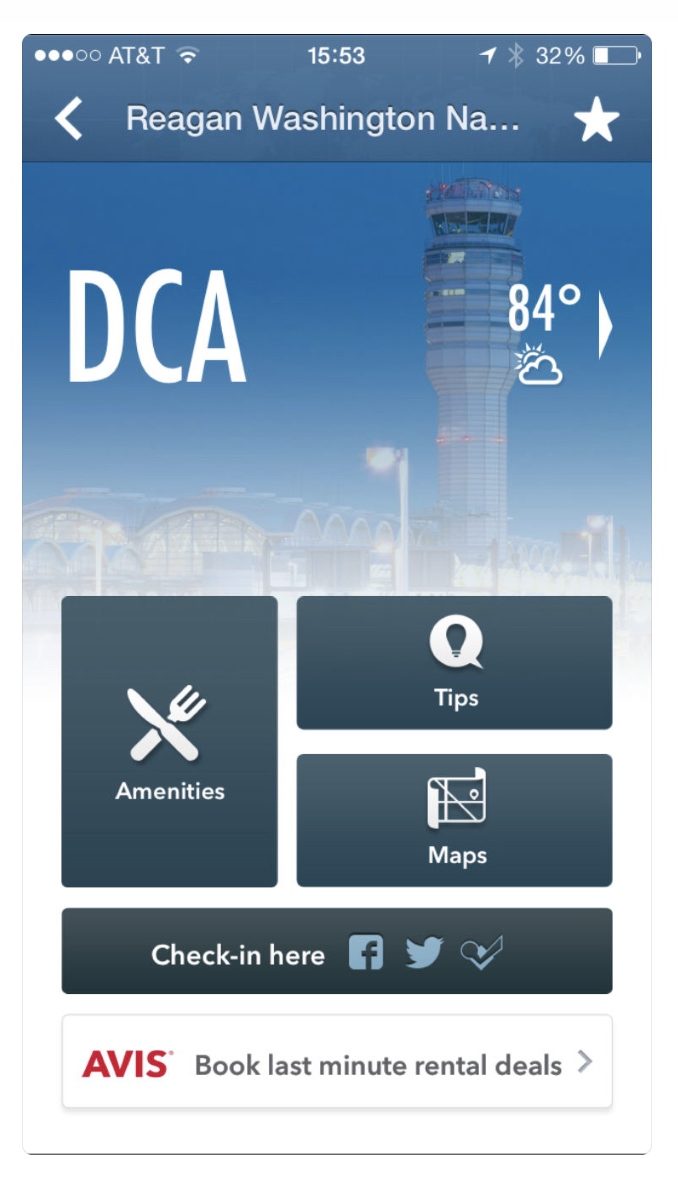Open the Tips tile
Viewport: 678px width, 1186px height.
(454, 663)
